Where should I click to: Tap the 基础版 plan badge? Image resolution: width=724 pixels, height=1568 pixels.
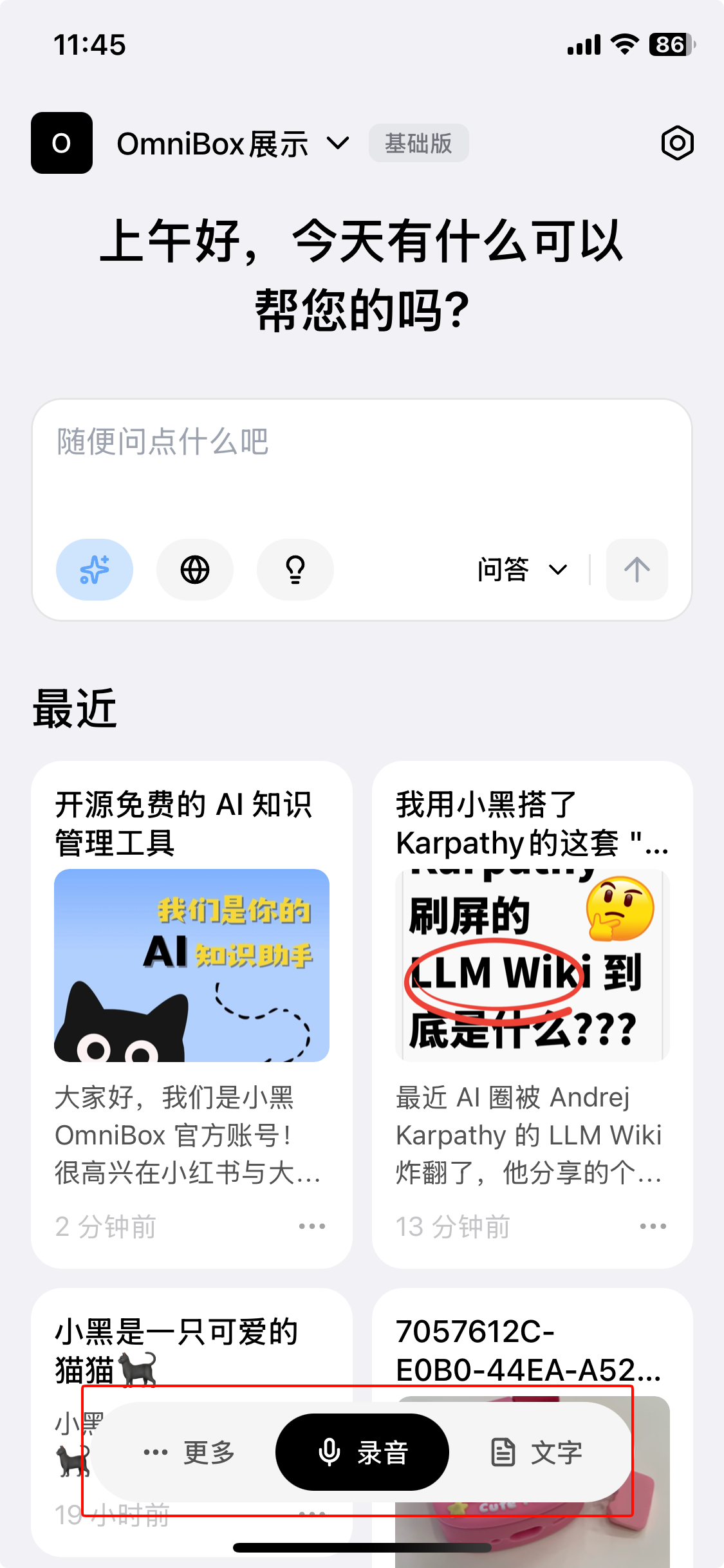pyautogui.click(x=418, y=143)
